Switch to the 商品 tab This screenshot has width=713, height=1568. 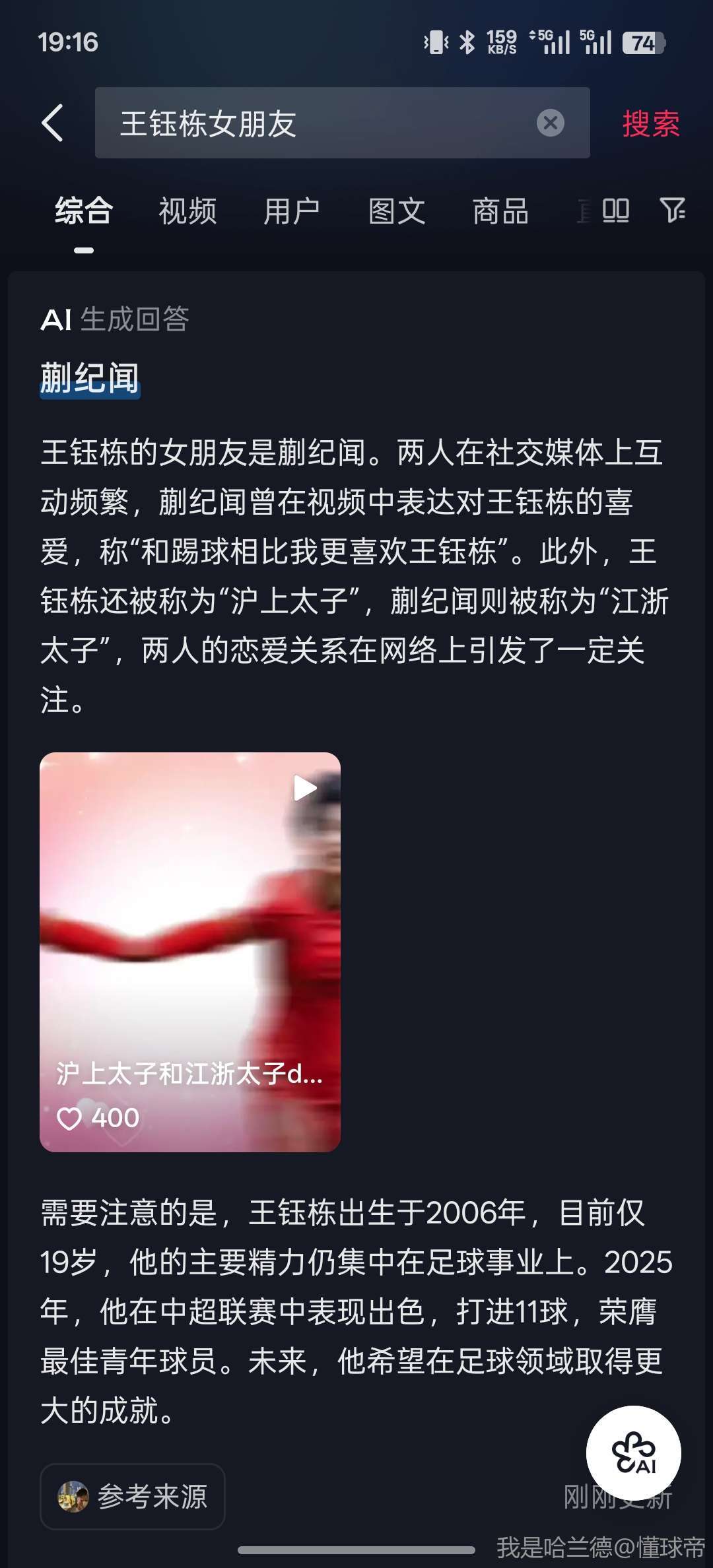click(x=500, y=212)
